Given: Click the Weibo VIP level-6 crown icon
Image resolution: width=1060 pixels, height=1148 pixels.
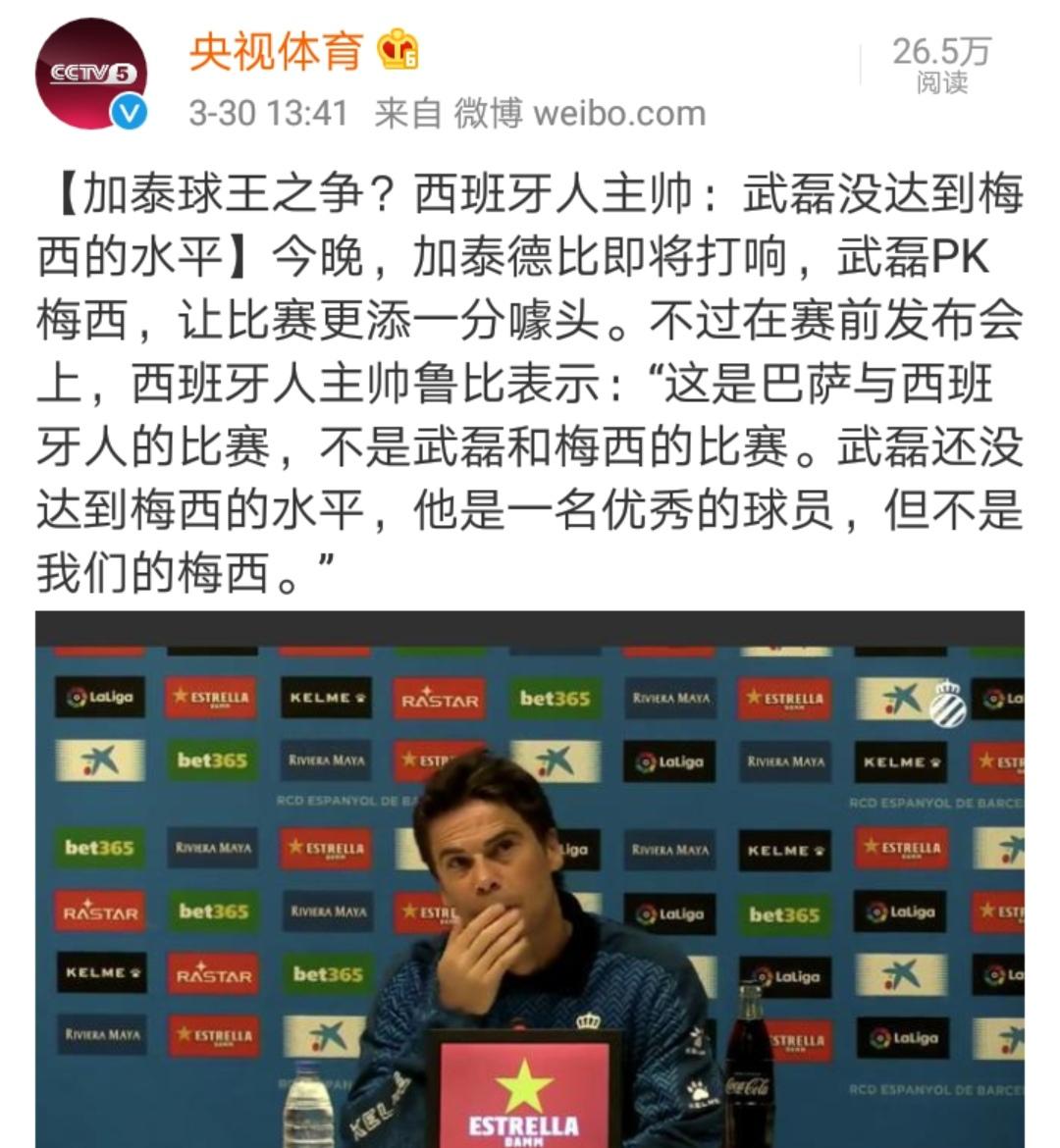Looking at the screenshot, I should pyautogui.click(x=399, y=47).
